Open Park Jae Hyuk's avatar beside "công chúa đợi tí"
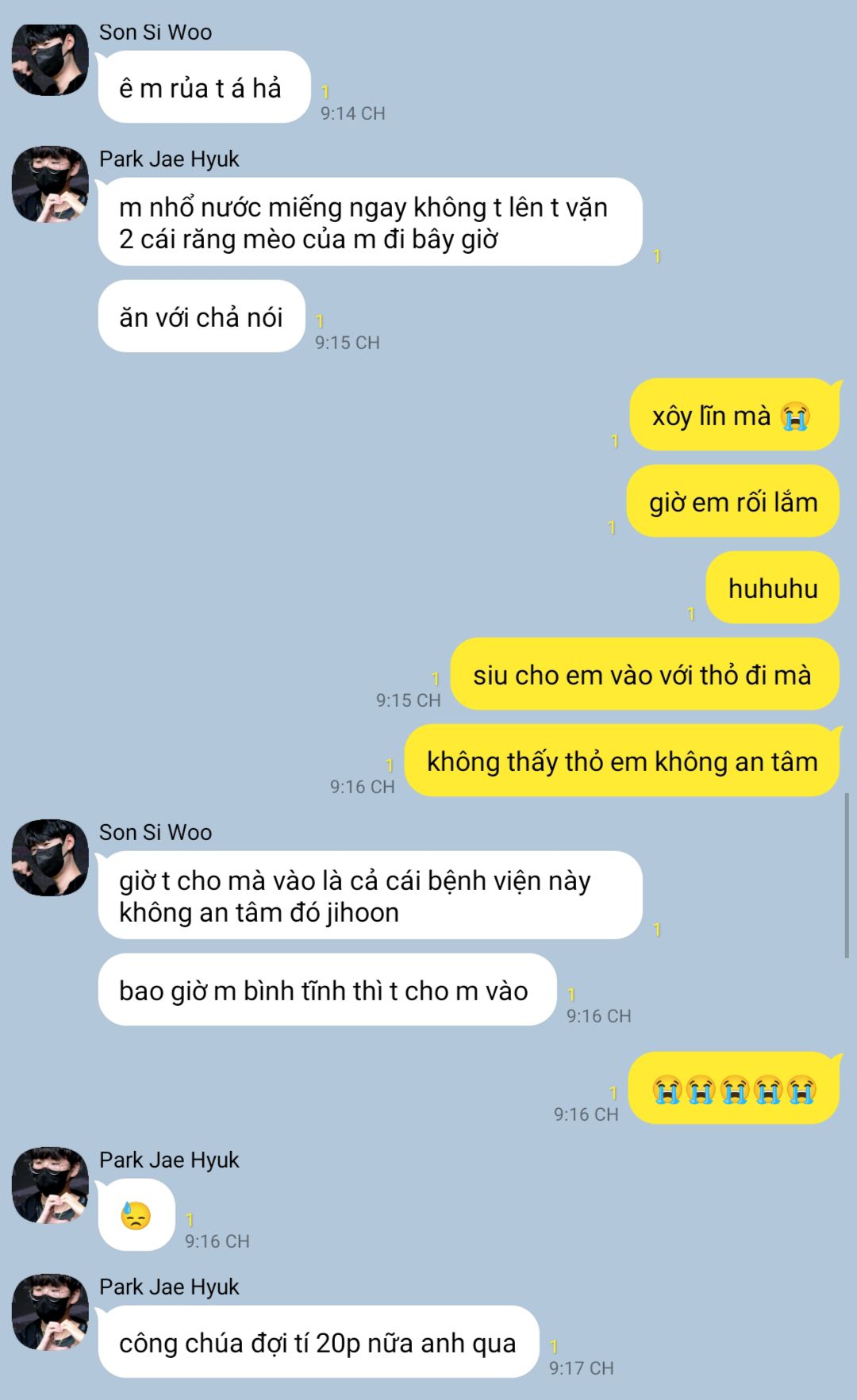This screenshot has height=1400, width=857. pyautogui.click(x=49, y=1312)
